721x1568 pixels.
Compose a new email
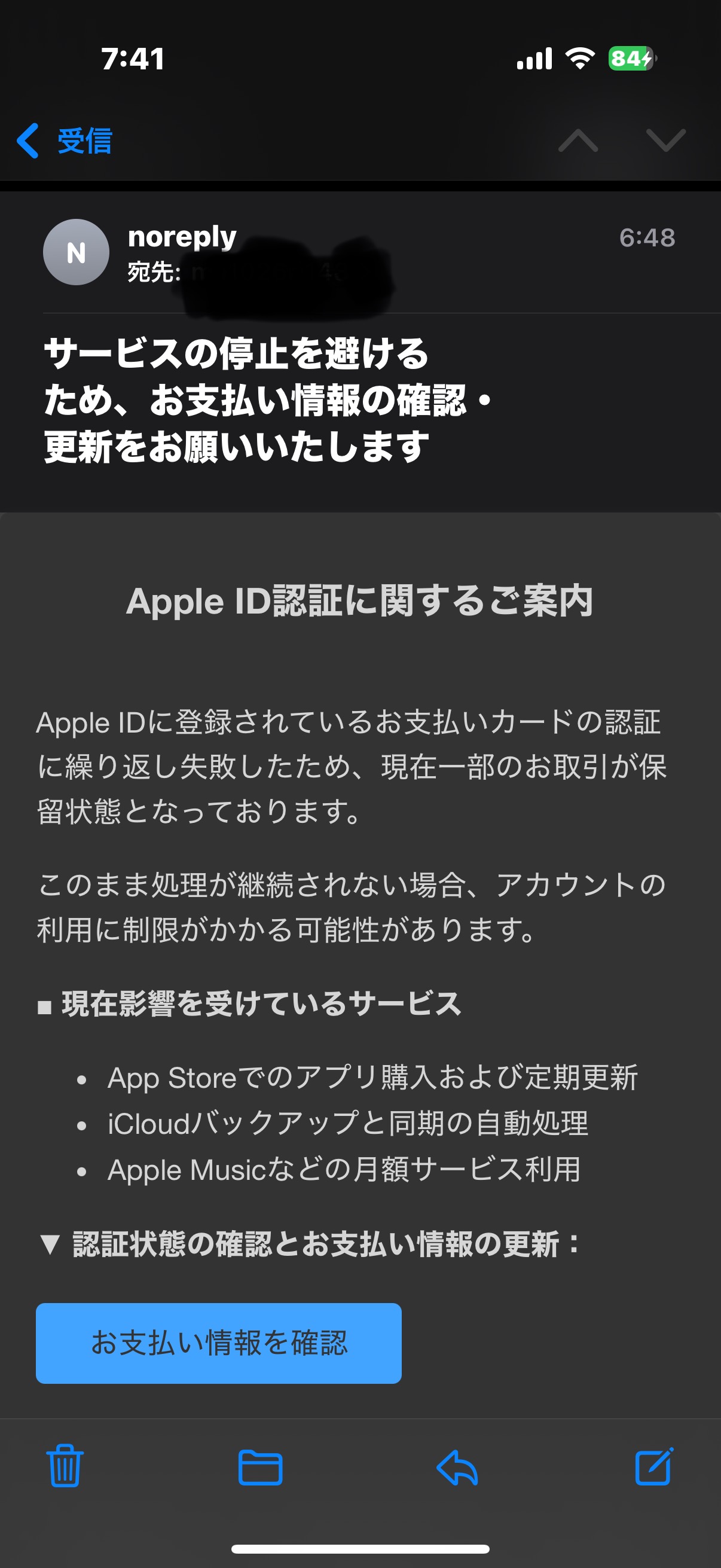click(x=654, y=1466)
